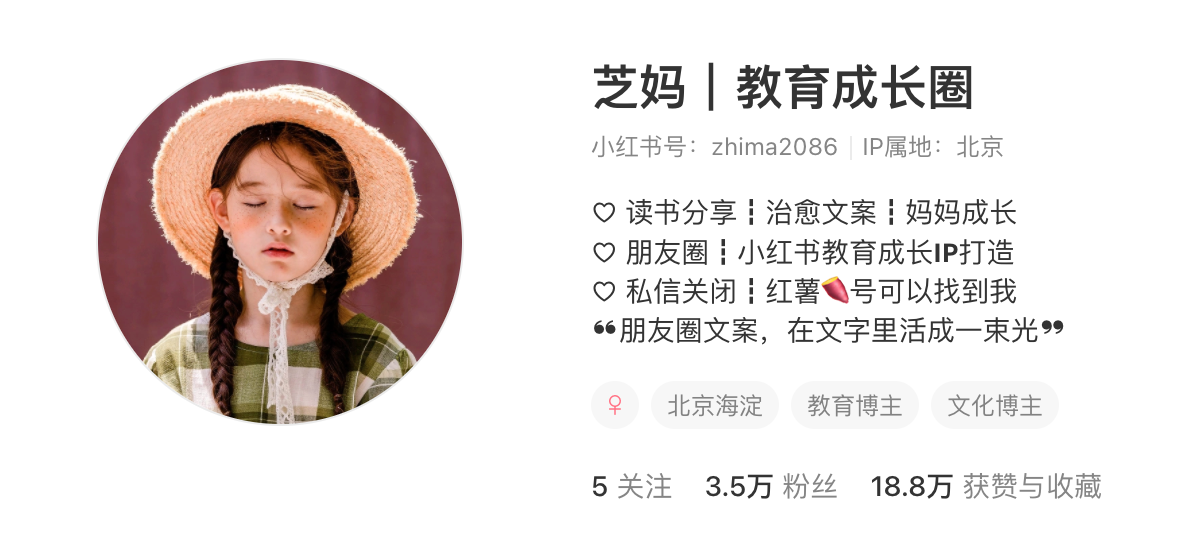Viewport: 1194px width, 550px height.
Task: Open the 关注 following list
Action: (x=632, y=487)
